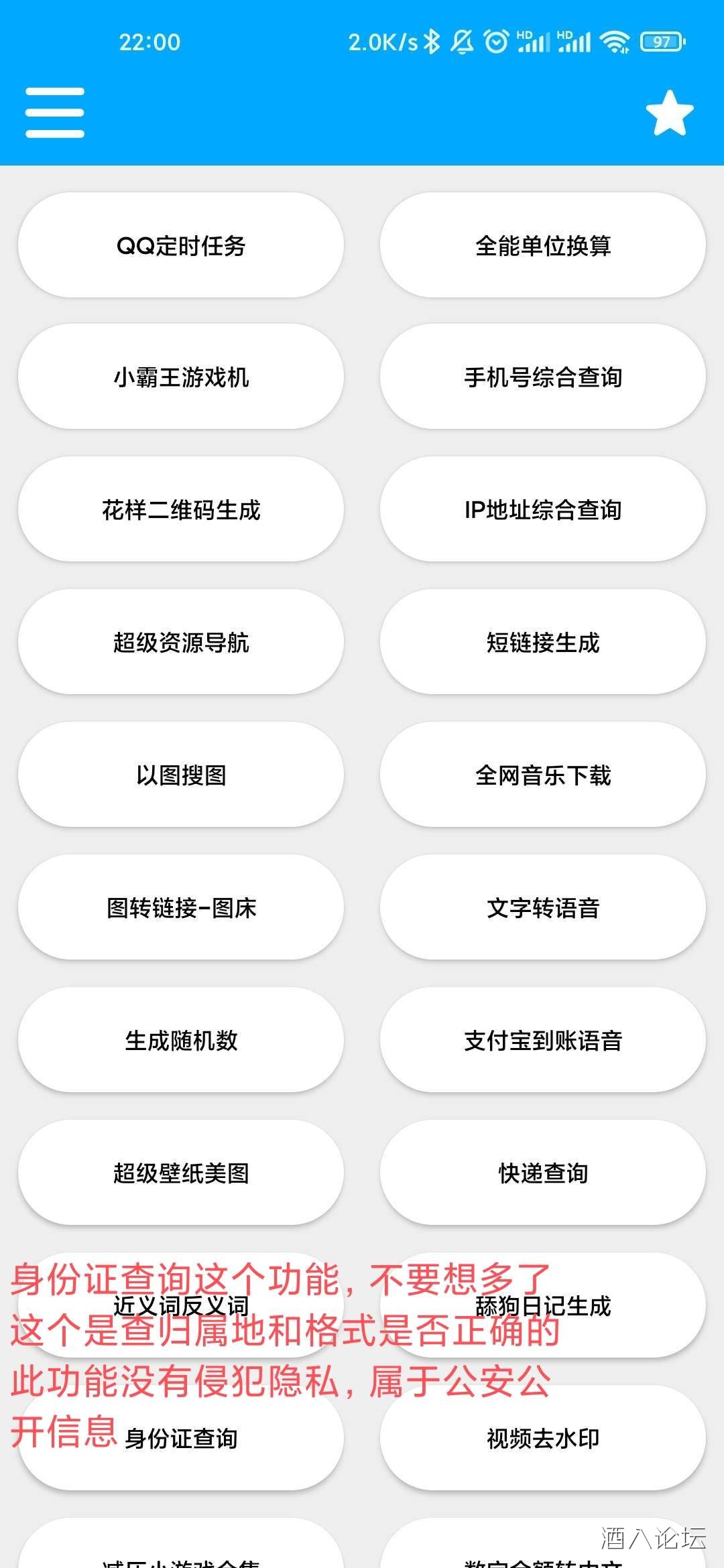Open IP地址综合查询
Image resolution: width=724 pixels, height=1568 pixels.
tap(543, 510)
